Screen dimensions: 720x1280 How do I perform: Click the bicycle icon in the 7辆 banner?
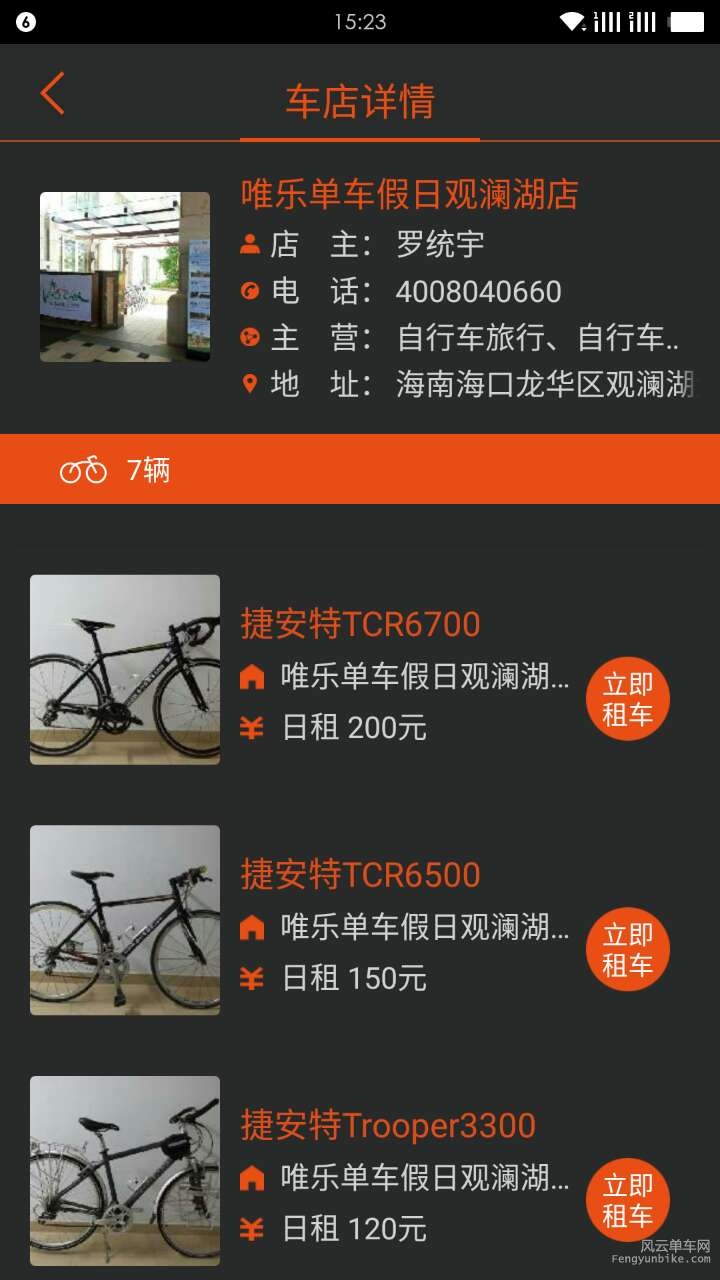(x=86, y=468)
